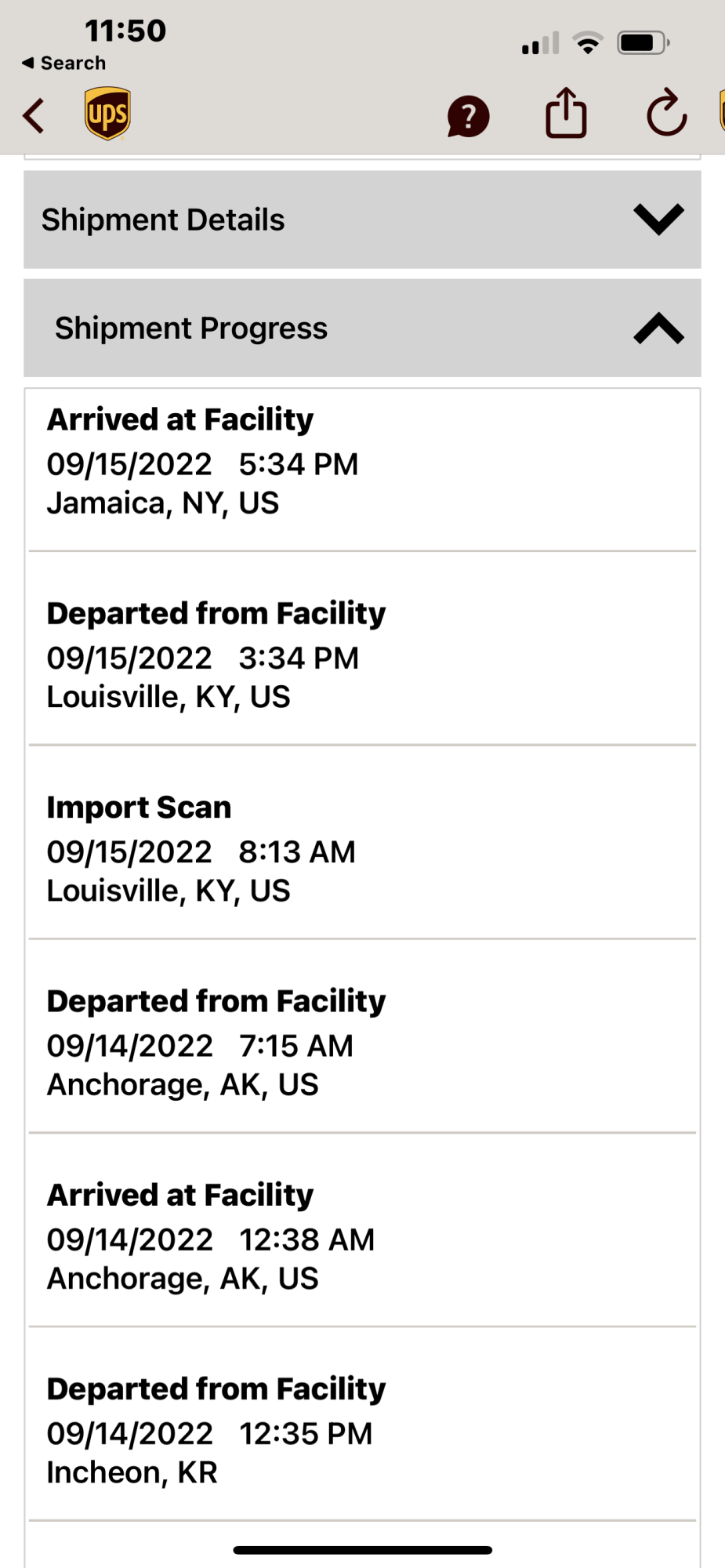Open the help chat icon
This screenshot has height=1568, width=725.
(x=468, y=117)
